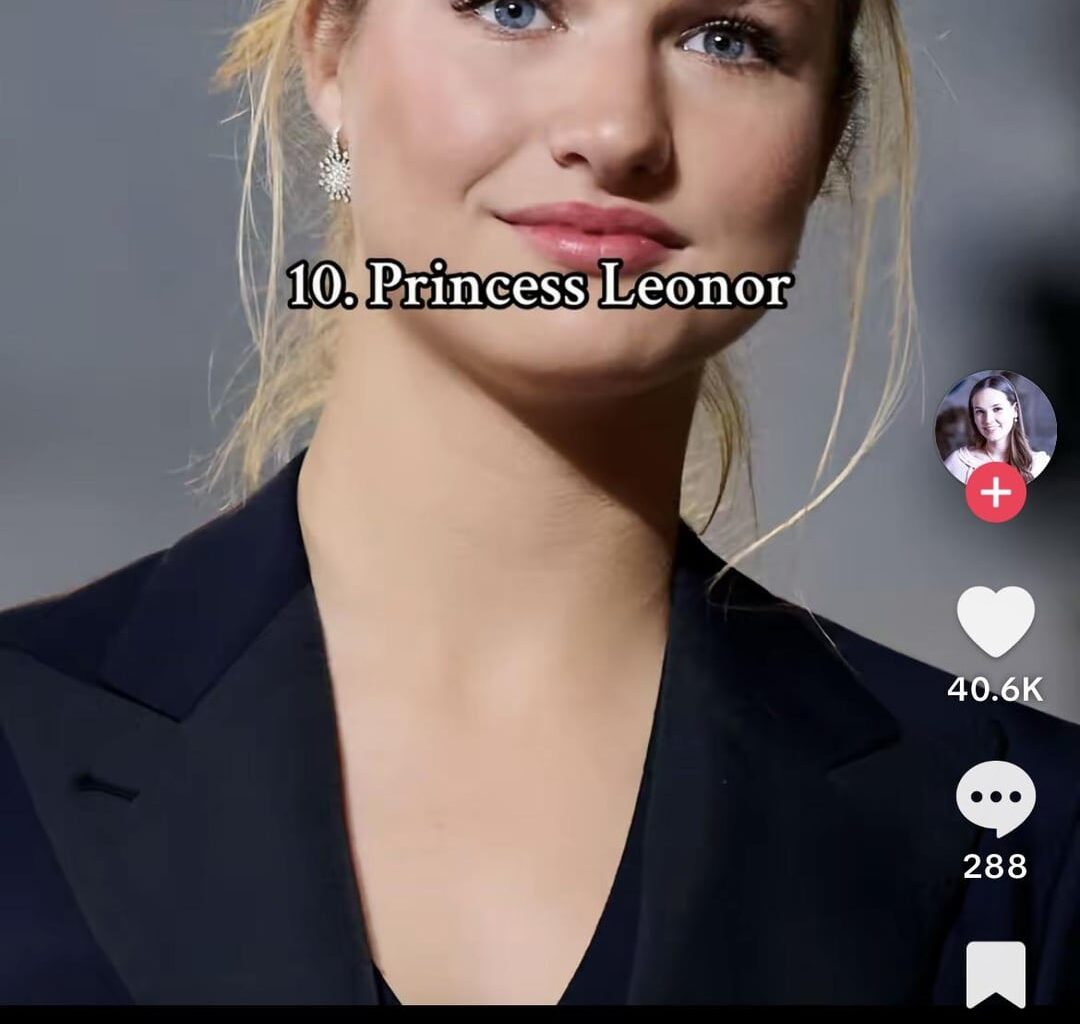This screenshot has height=1024, width=1080.
Task: Open the comments section
Action: [x=995, y=798]
